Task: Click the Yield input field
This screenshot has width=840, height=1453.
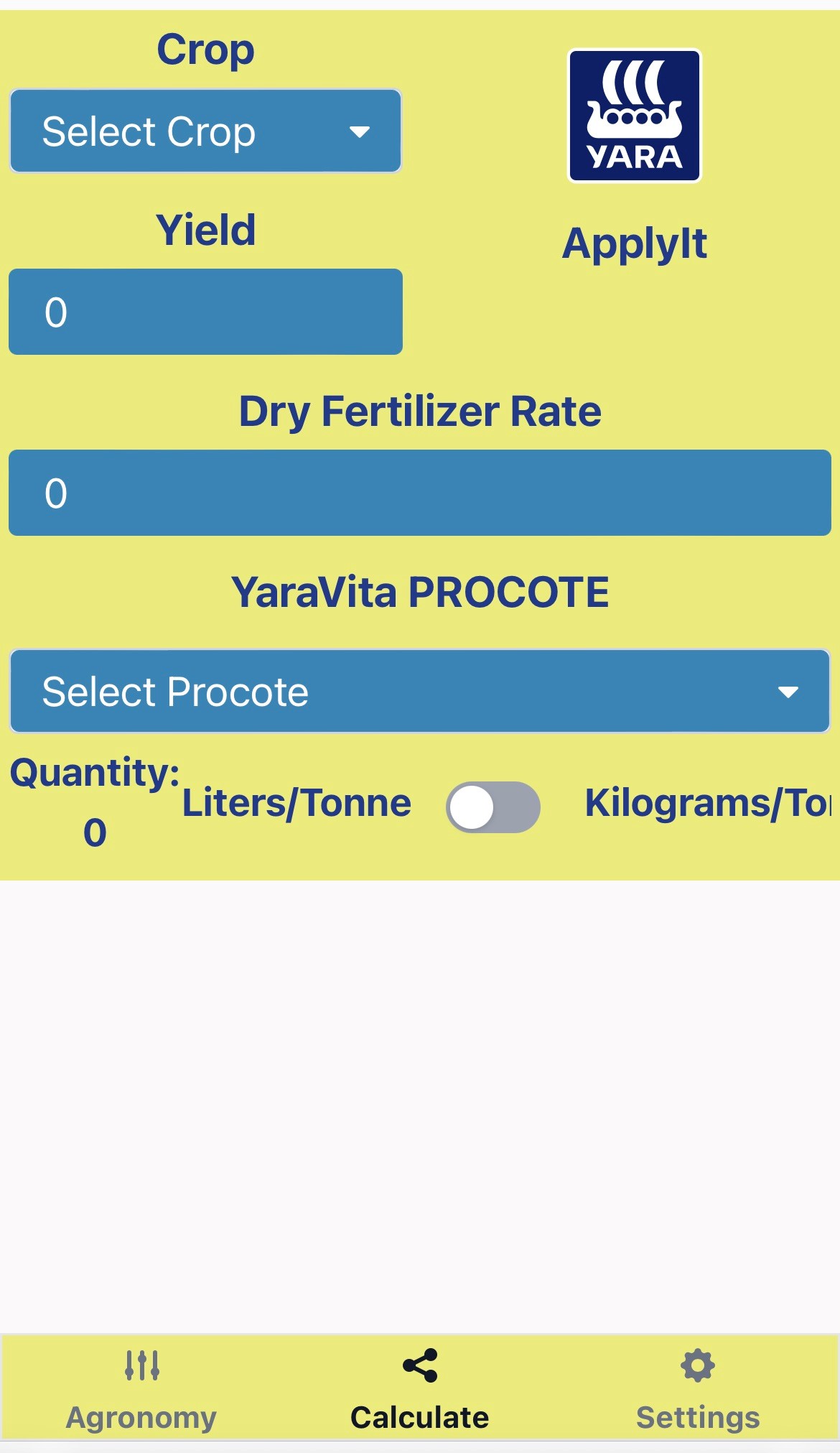Action: pyautogui.click(x=205, y=311)
